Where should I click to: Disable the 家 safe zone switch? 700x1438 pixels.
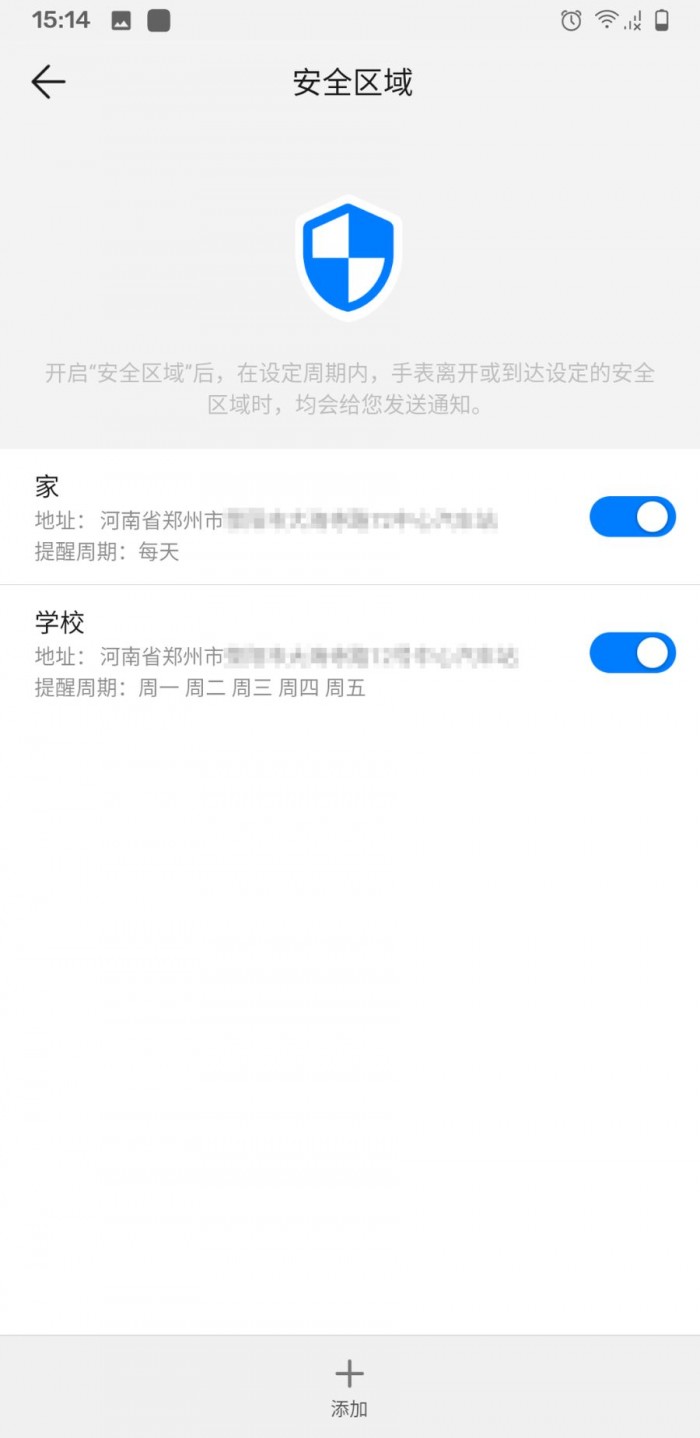[x=632, y=517]
